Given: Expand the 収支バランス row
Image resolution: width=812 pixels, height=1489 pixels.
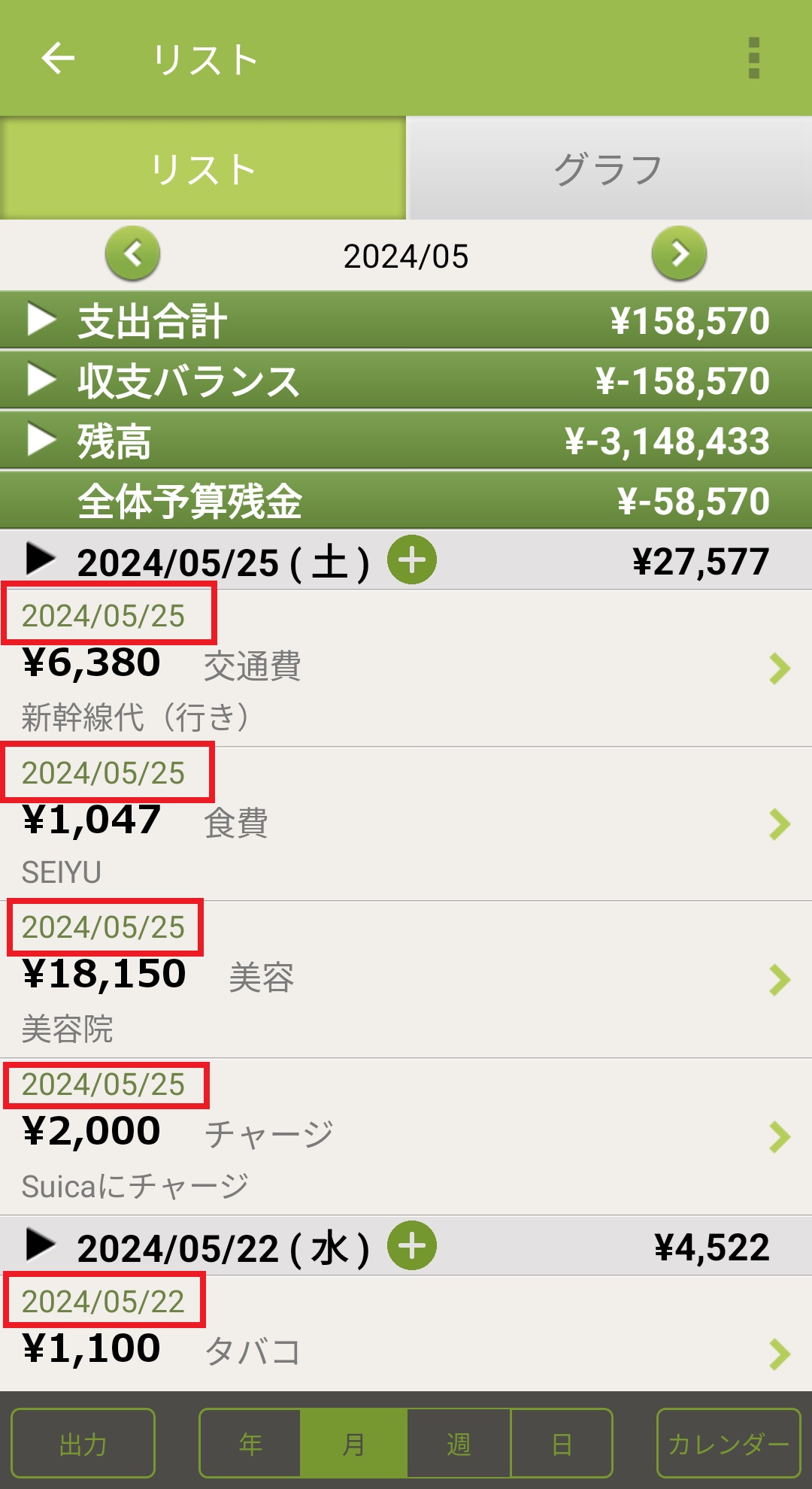Looking at the screenshot, I should coord(41,380).
